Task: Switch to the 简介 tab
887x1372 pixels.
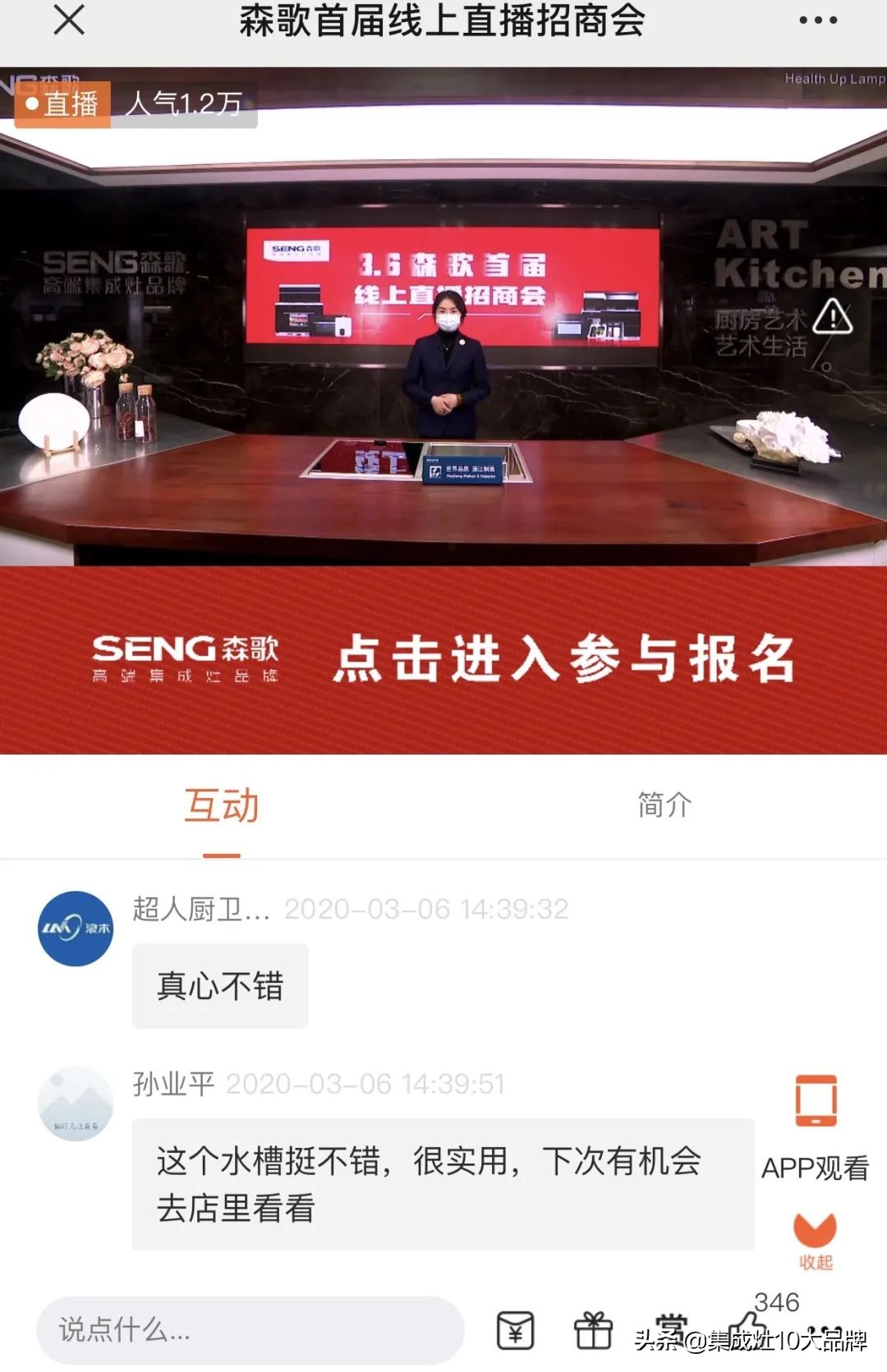Action: tap(662, 807)
